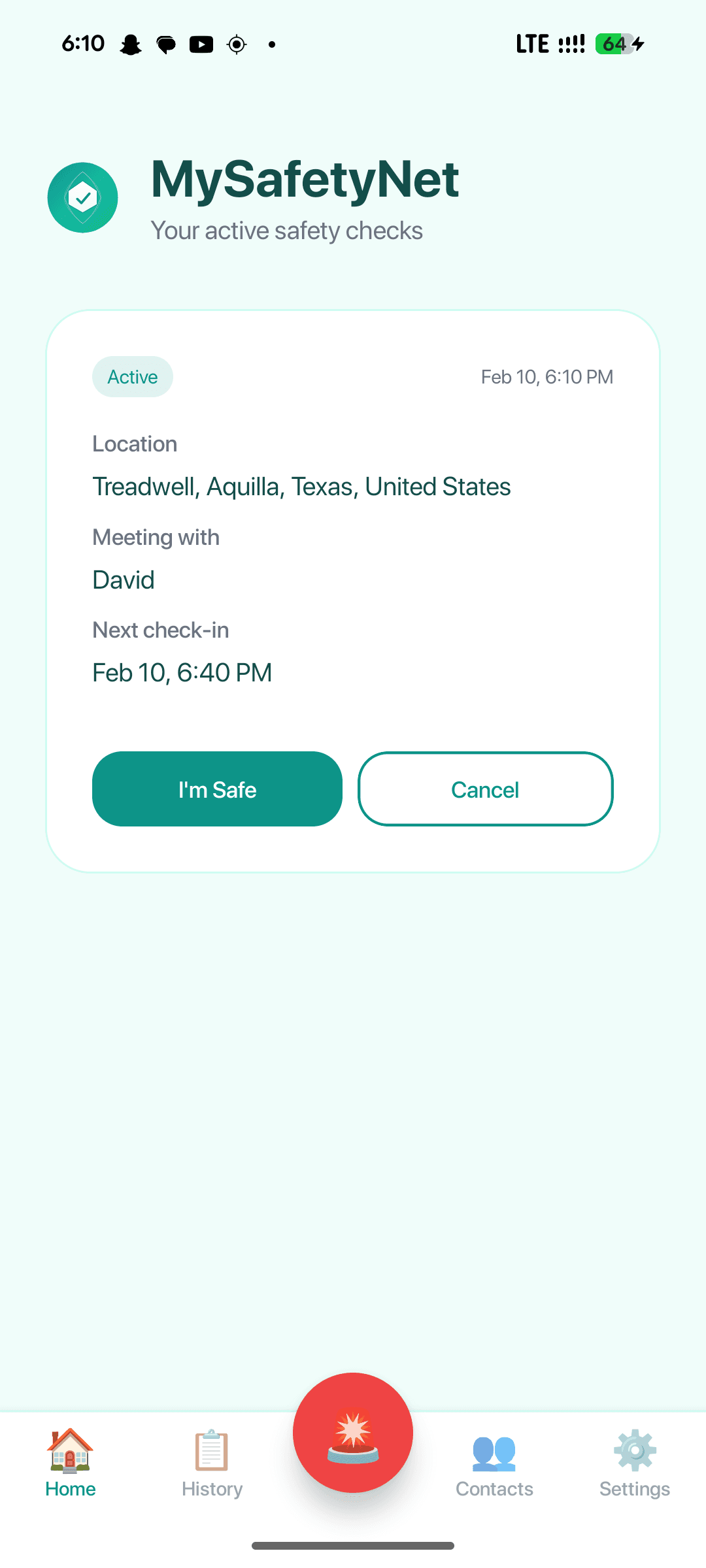Cancel the active safety check
The height and width of the screenshot is (1568, 706).
tap(485, 789)
